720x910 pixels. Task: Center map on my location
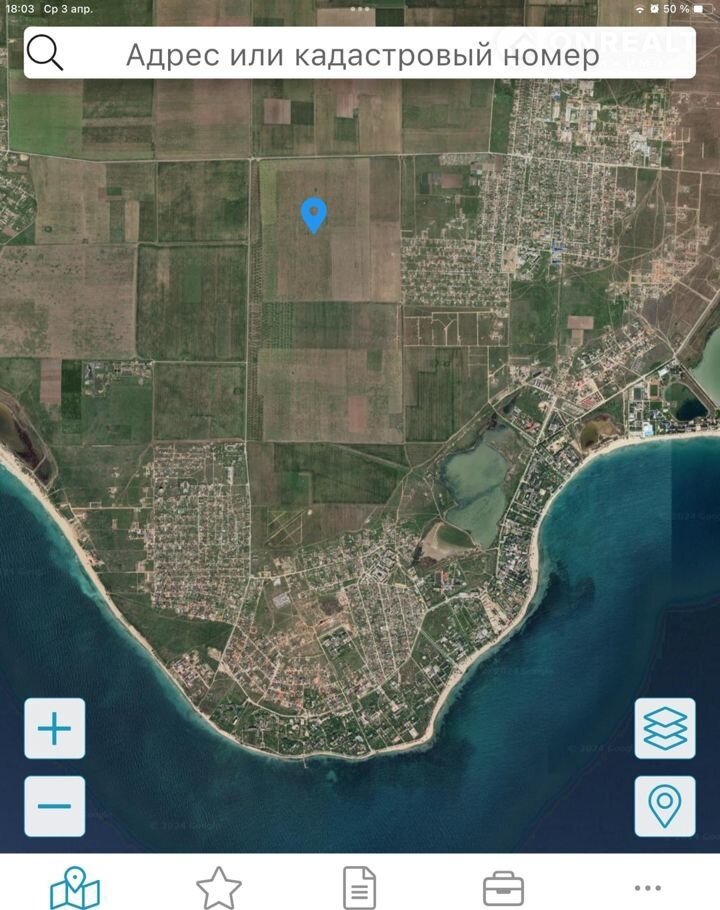tap(665, 806)
